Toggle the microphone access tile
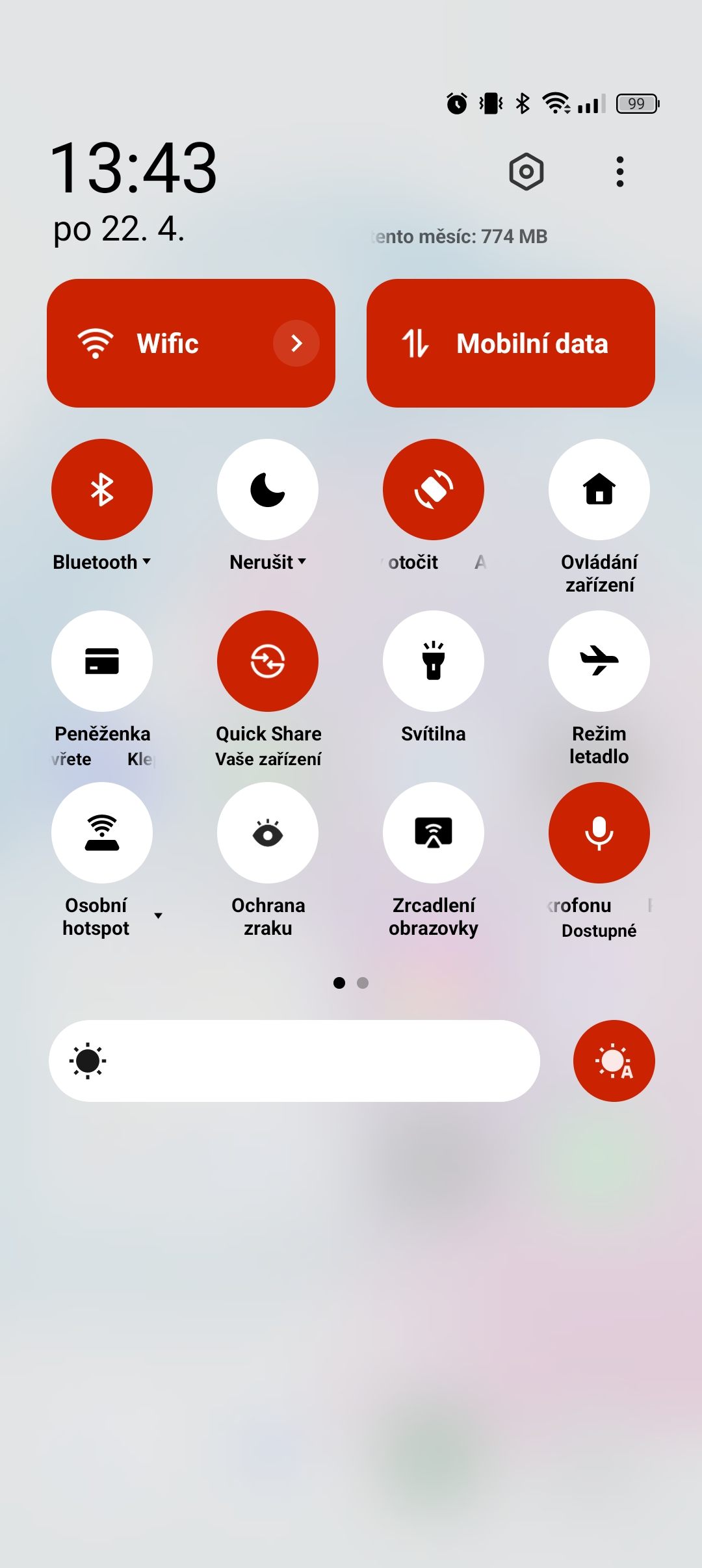The width and height of the screenshot is (702, 1568). click(x=599, y=833)
